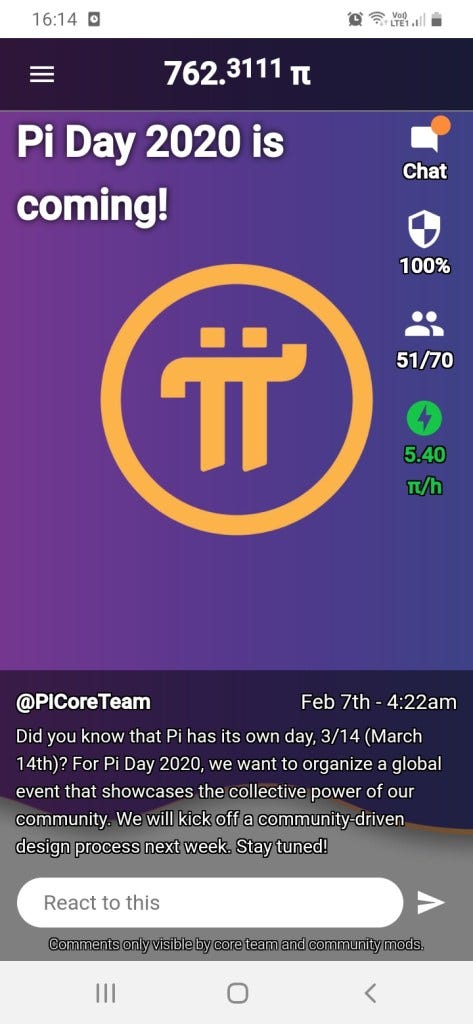Screen dimensions: 473x1024
Task: Open recent apps from navigation bar
Action: 105,993
